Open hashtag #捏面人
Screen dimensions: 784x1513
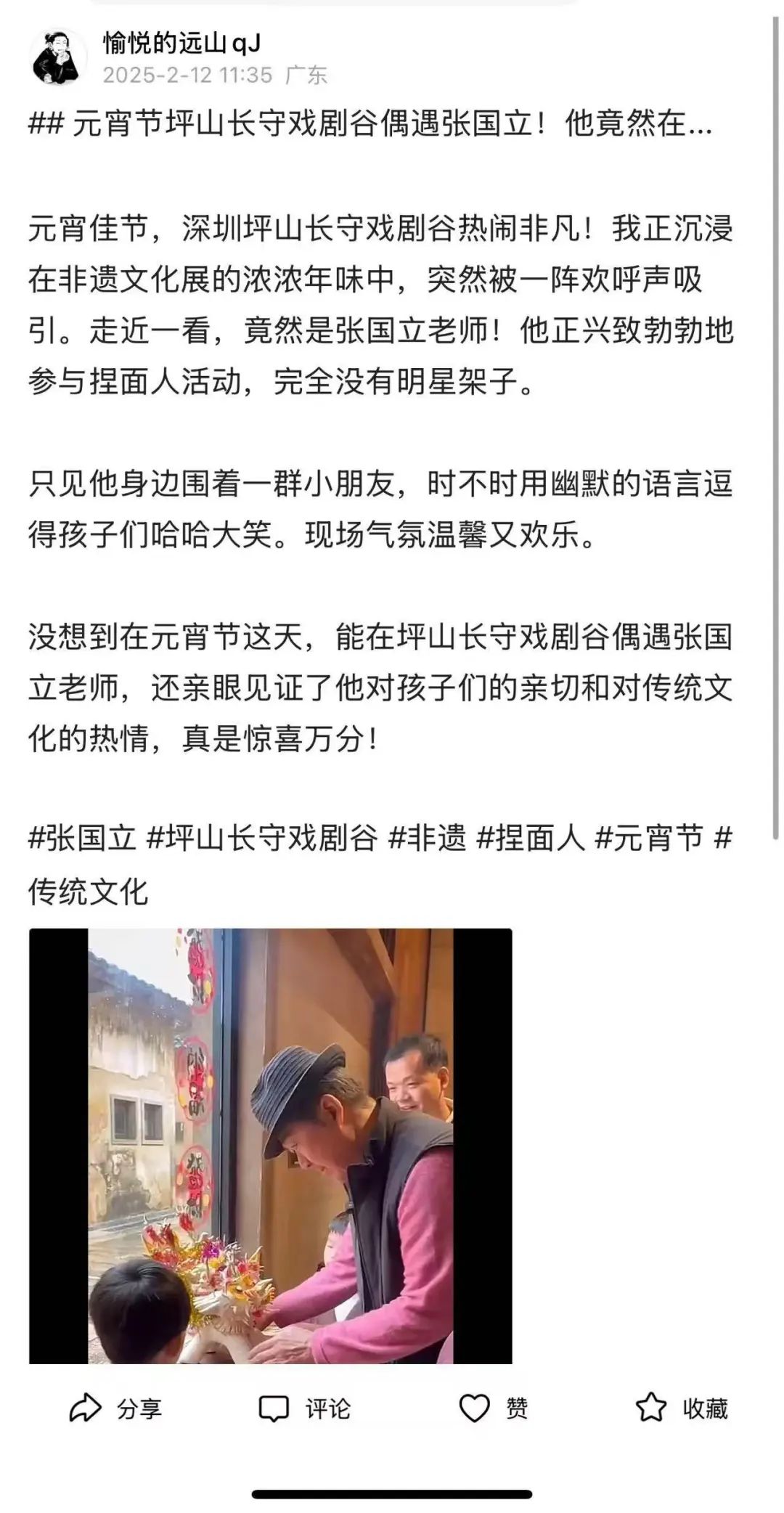click(x=530, y=839)
